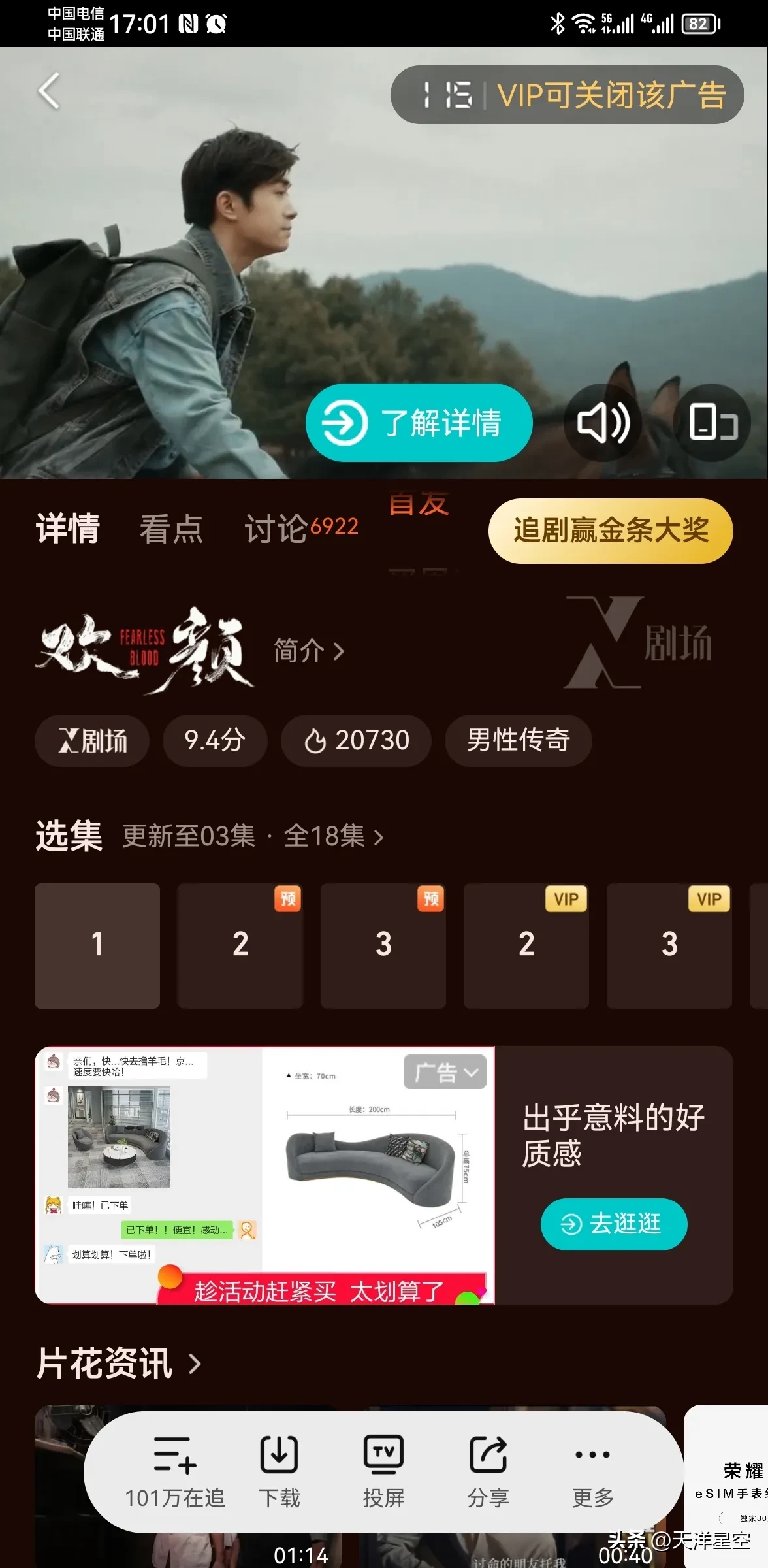Open the 片花资讯 section
Screen dimensions: 768x1568
(x=119, y=1364)
